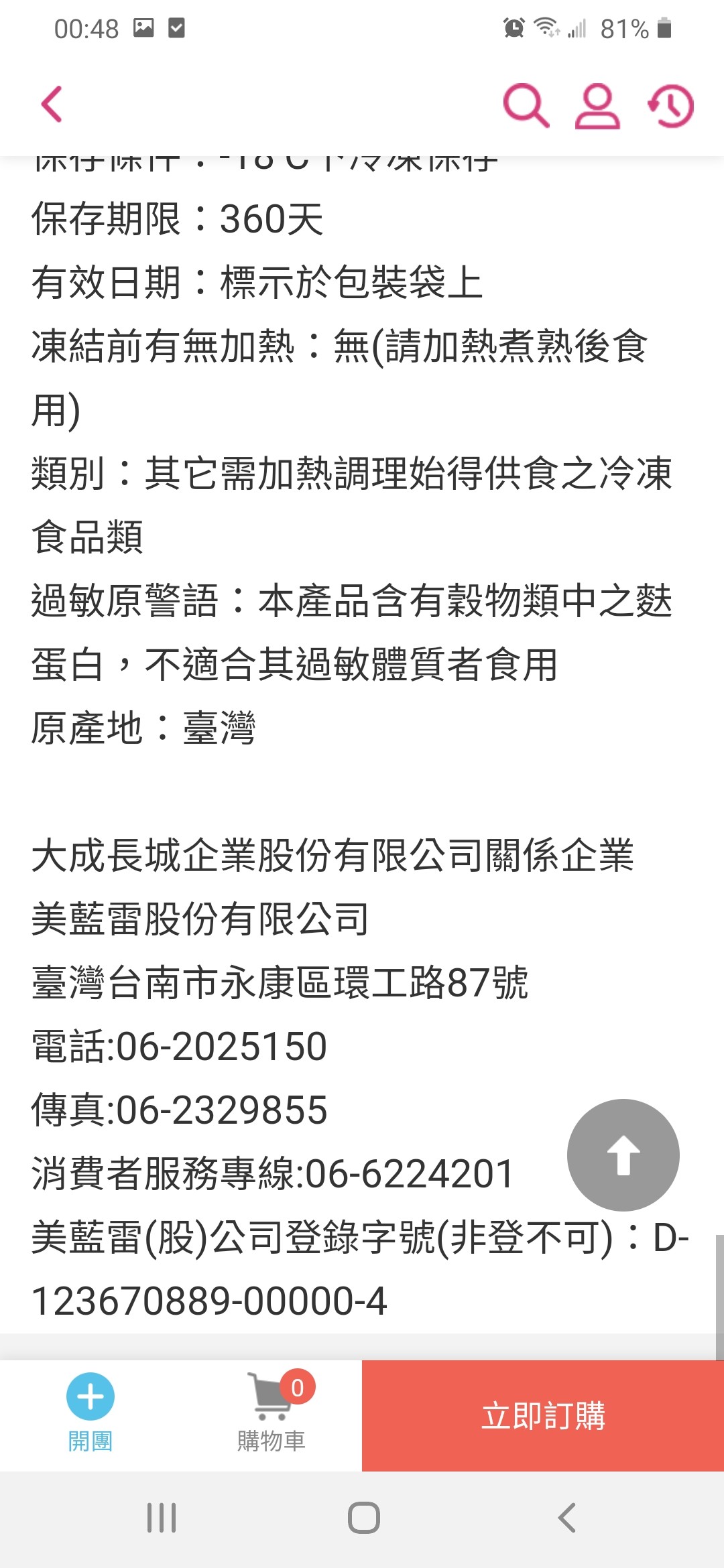Jump back to top of page
The width and height of the screenshot is (724, 1568).
[623, 1155]
